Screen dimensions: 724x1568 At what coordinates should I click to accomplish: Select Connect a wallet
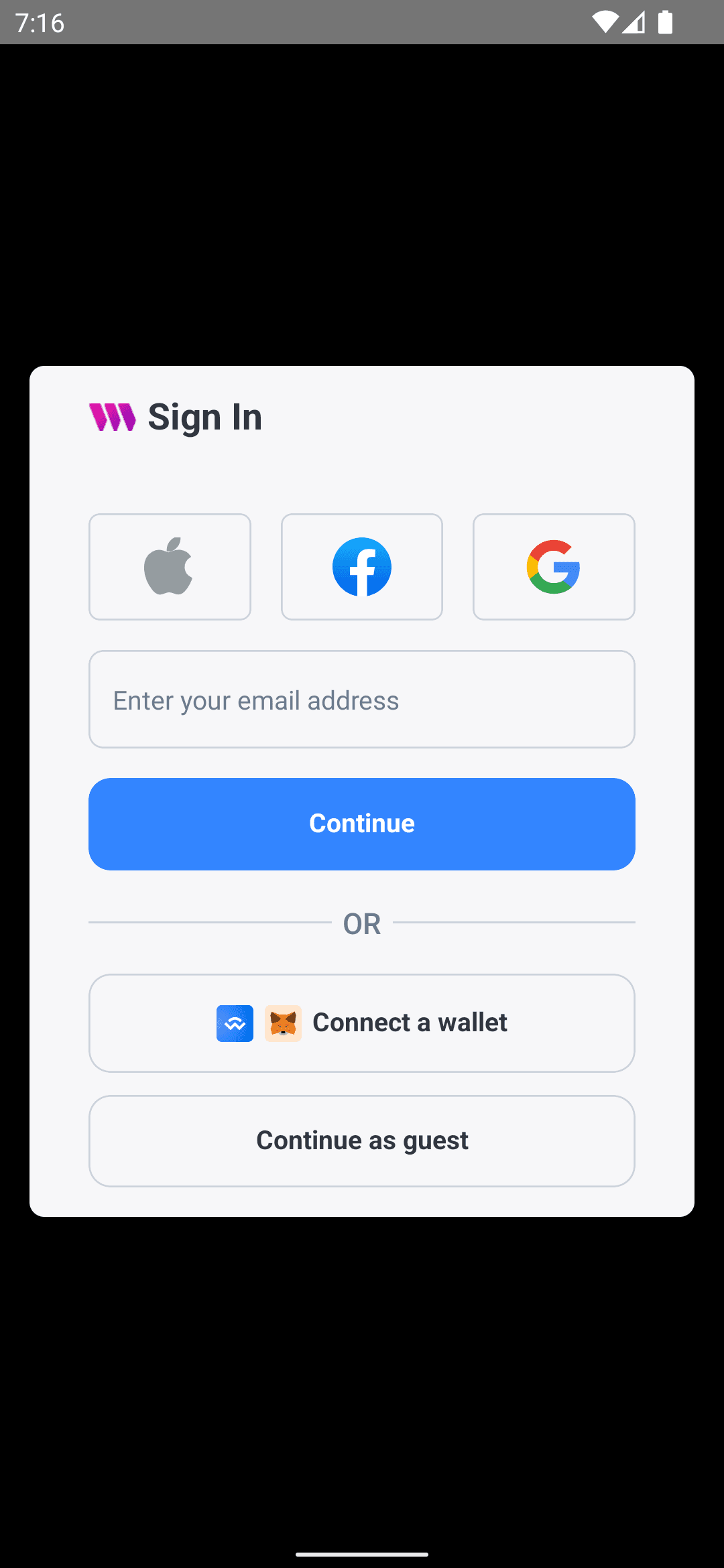[x=362, y=1023]
